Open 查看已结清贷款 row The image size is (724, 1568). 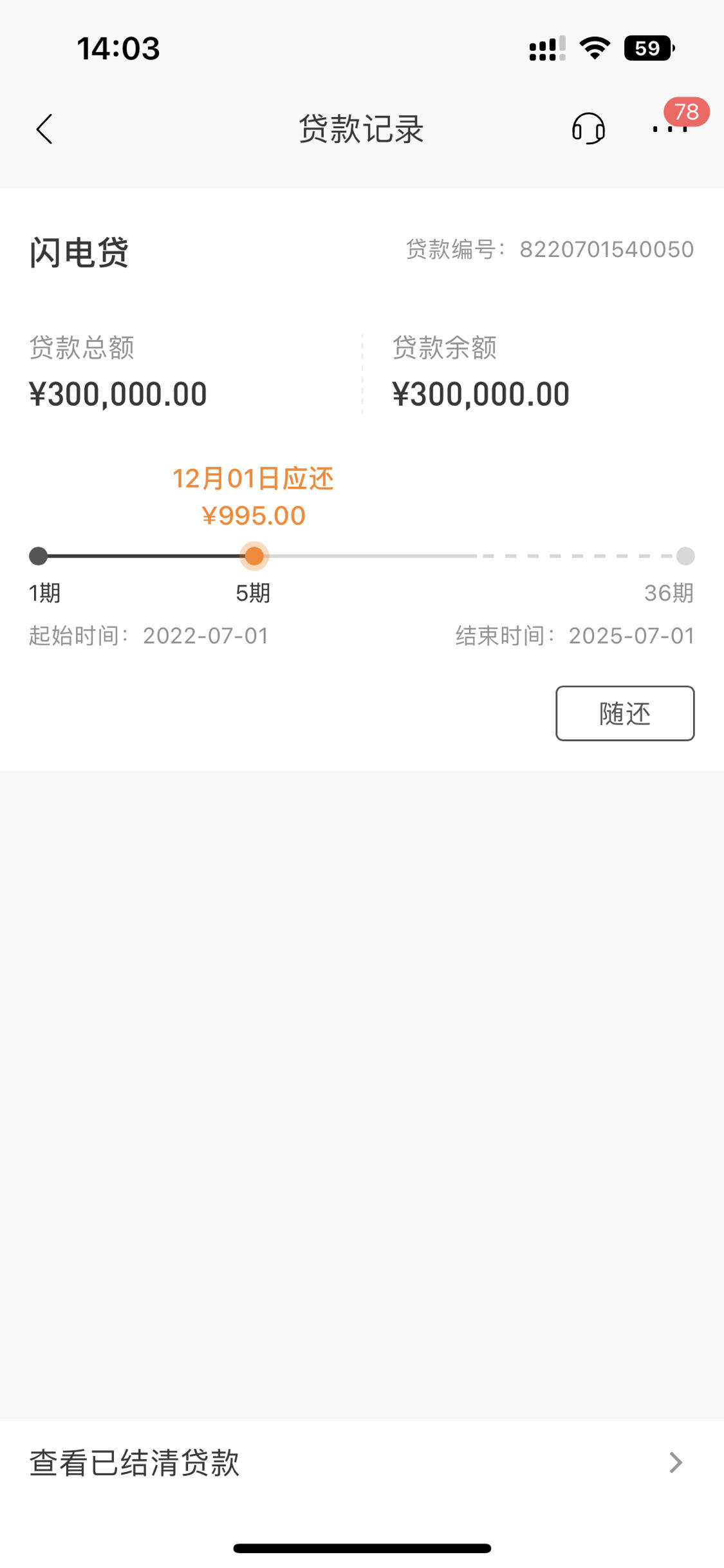coord(362,1462)
